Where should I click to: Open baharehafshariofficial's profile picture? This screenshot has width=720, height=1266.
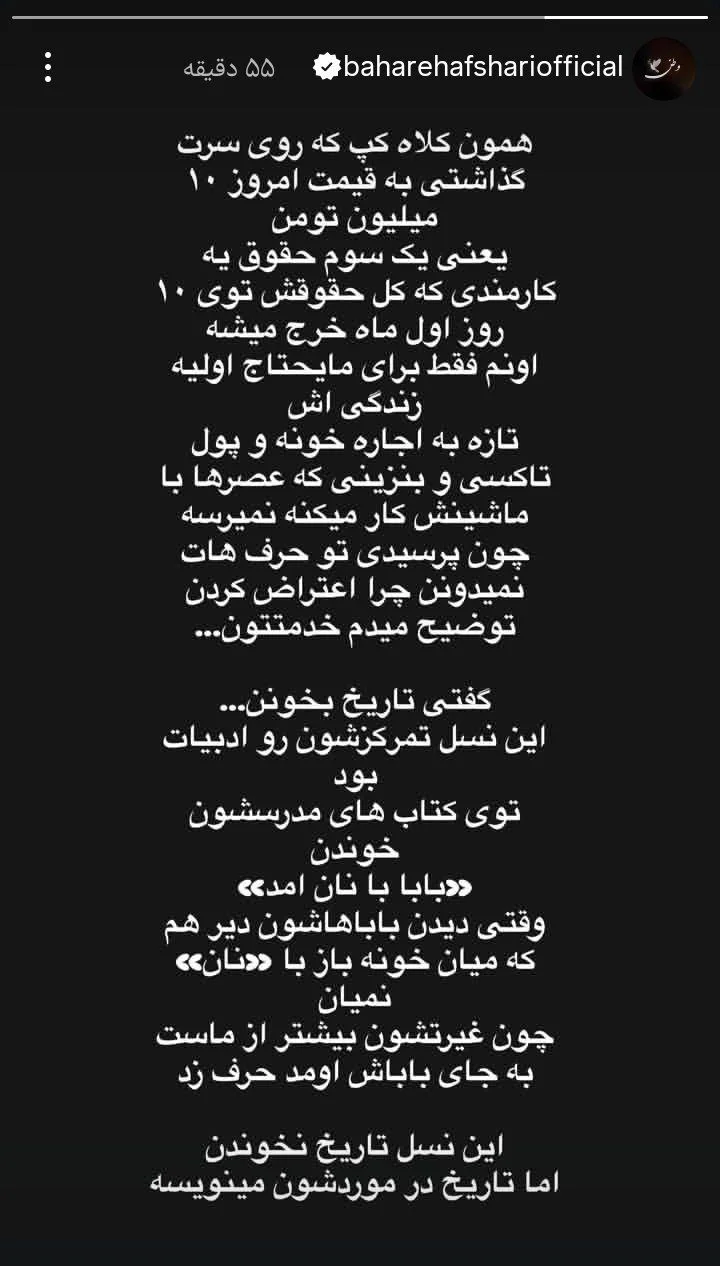tap(664, 69)
